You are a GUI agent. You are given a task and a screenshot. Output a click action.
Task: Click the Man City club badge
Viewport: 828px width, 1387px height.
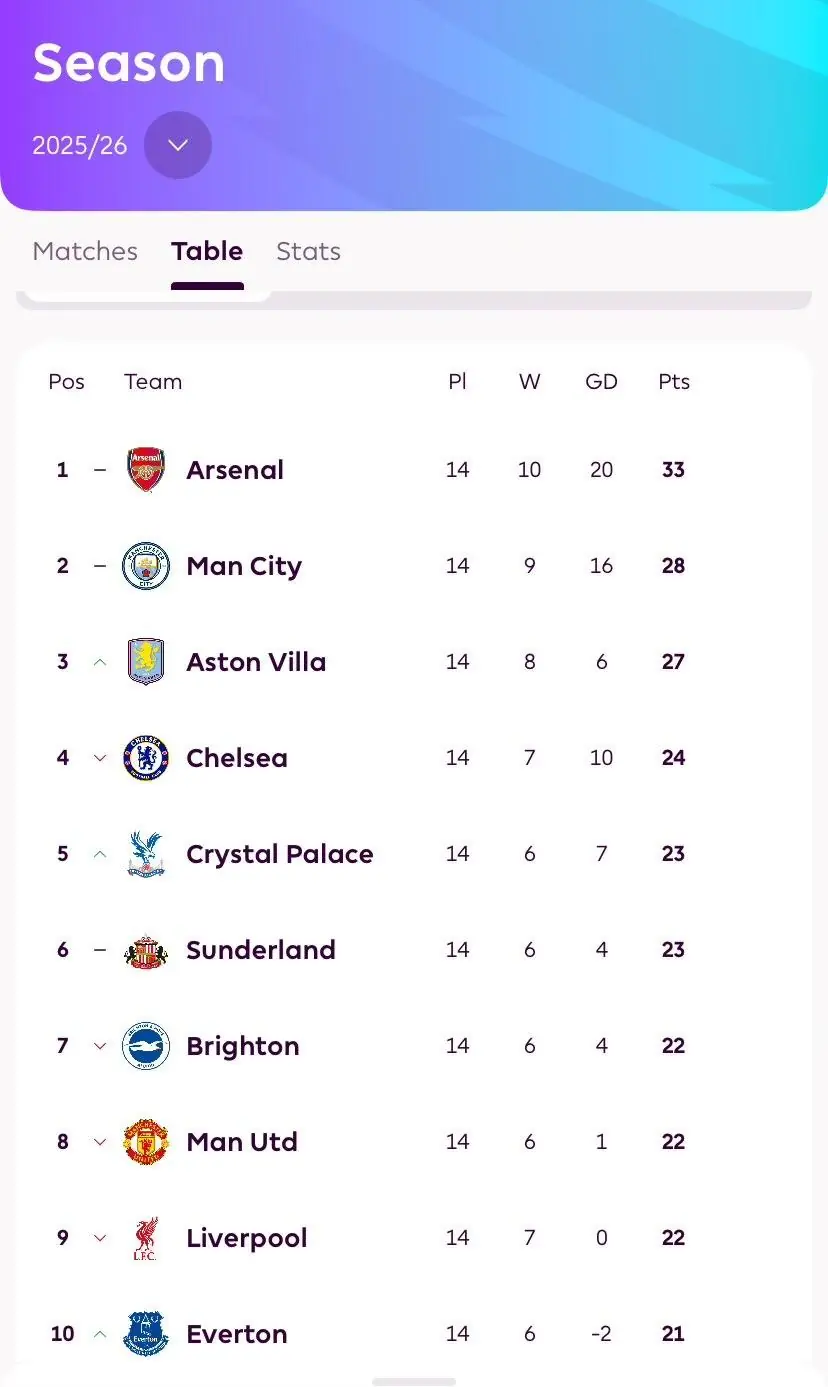pyautogui.click(x=145, y=565)
